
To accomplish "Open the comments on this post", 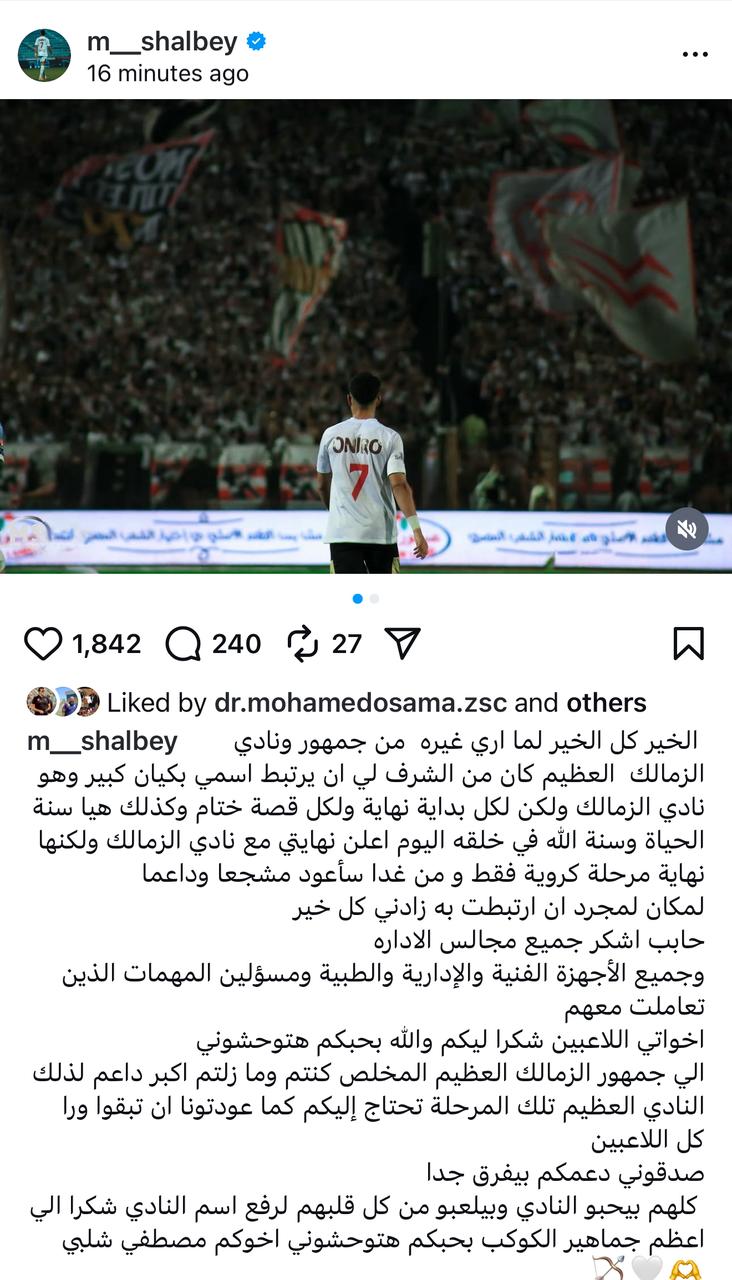I will click(183, 644).
